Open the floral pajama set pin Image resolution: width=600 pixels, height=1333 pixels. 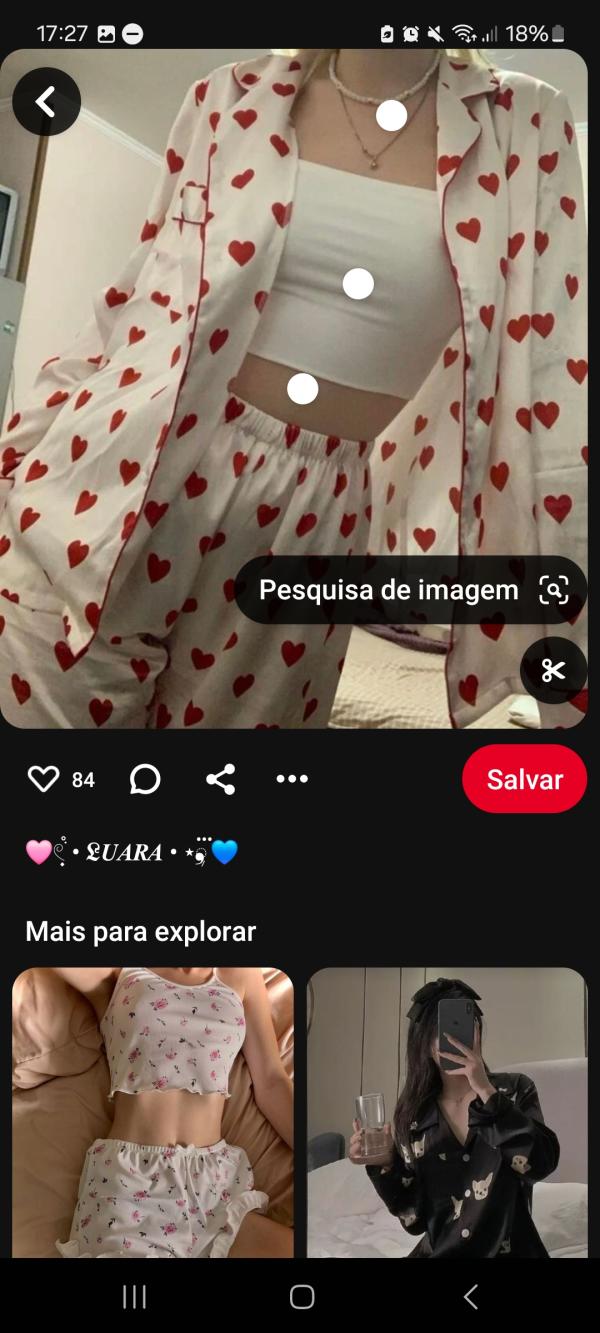coord(153,1112)
